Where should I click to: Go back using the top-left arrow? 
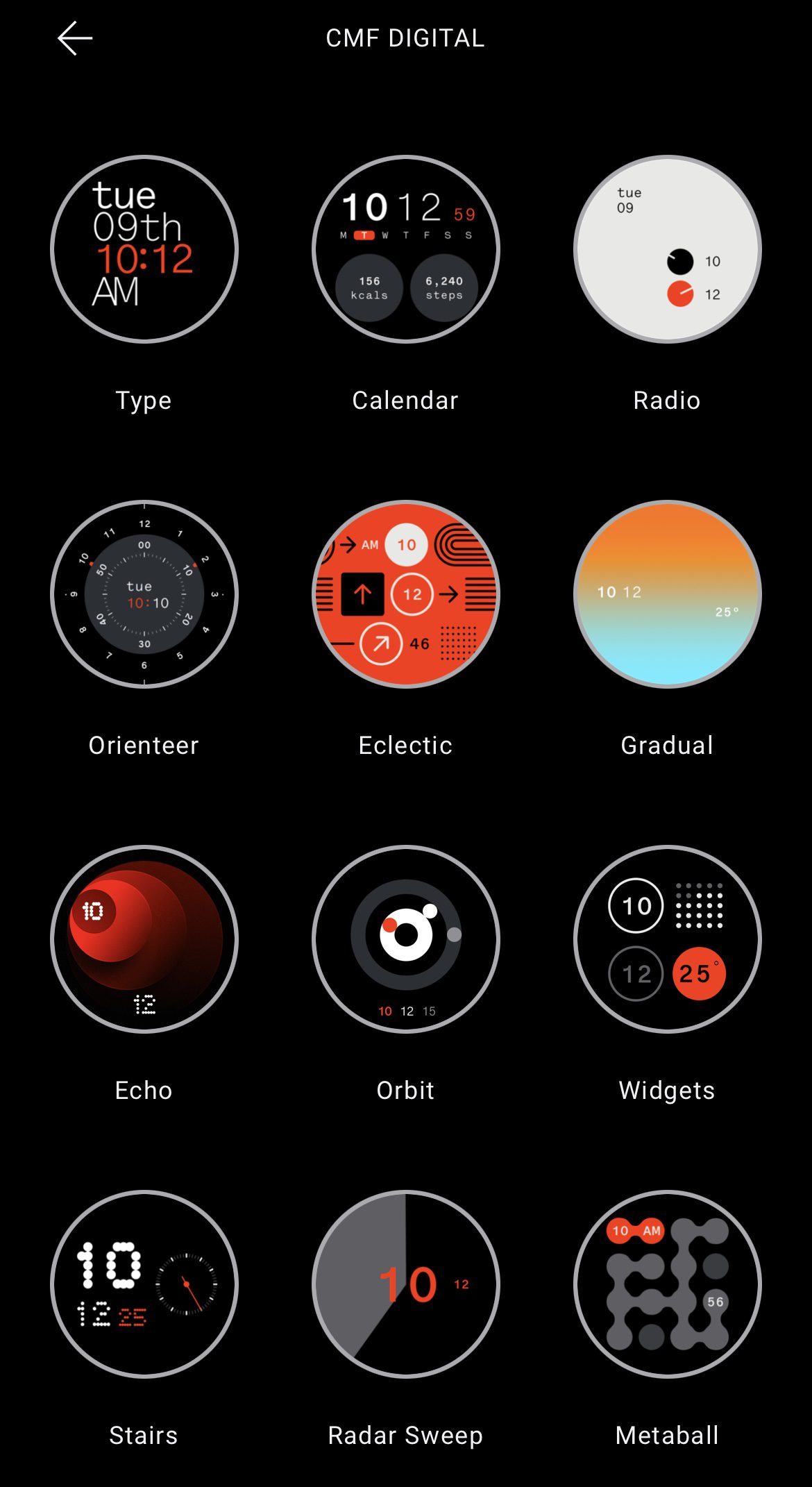pos(75,38)
